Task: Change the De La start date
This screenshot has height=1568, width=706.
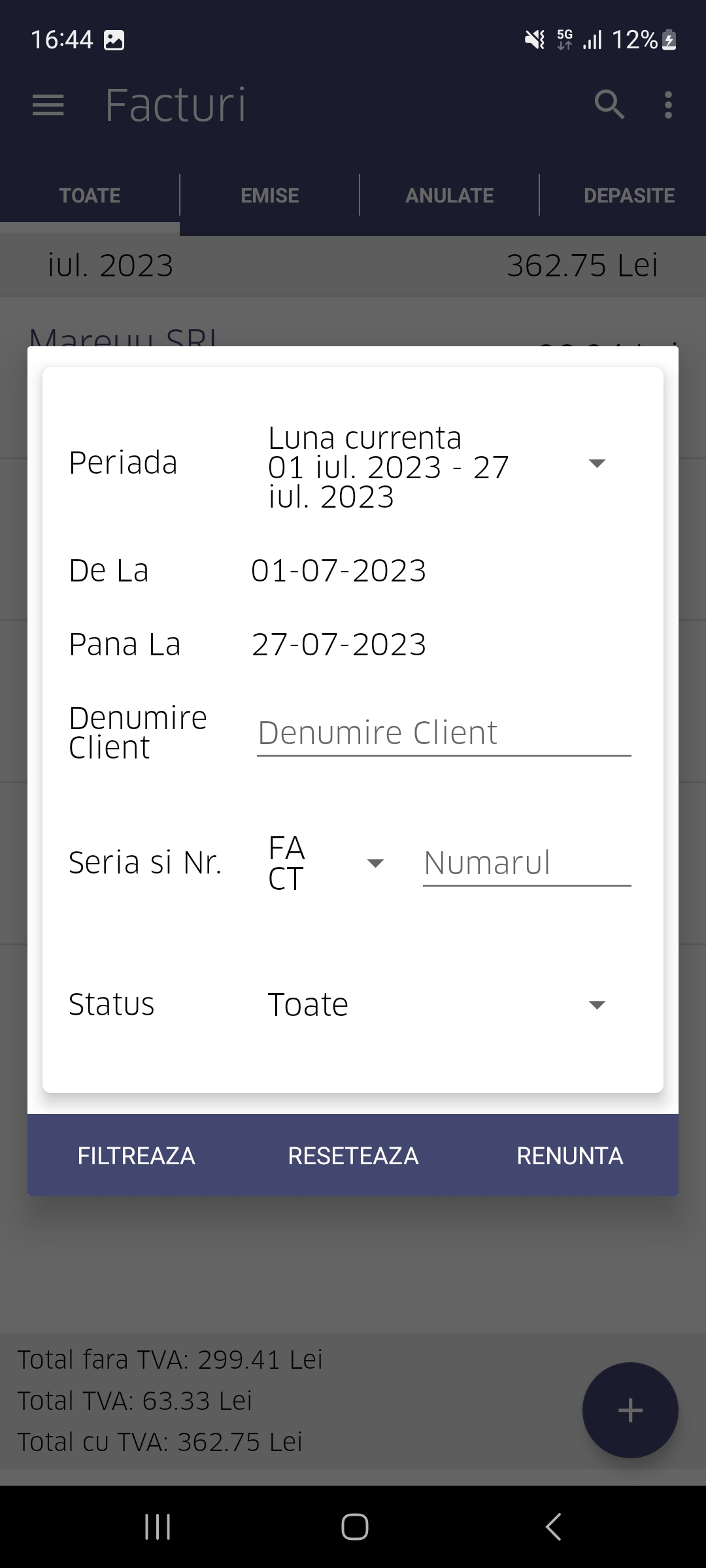Action: coord(339,571)
